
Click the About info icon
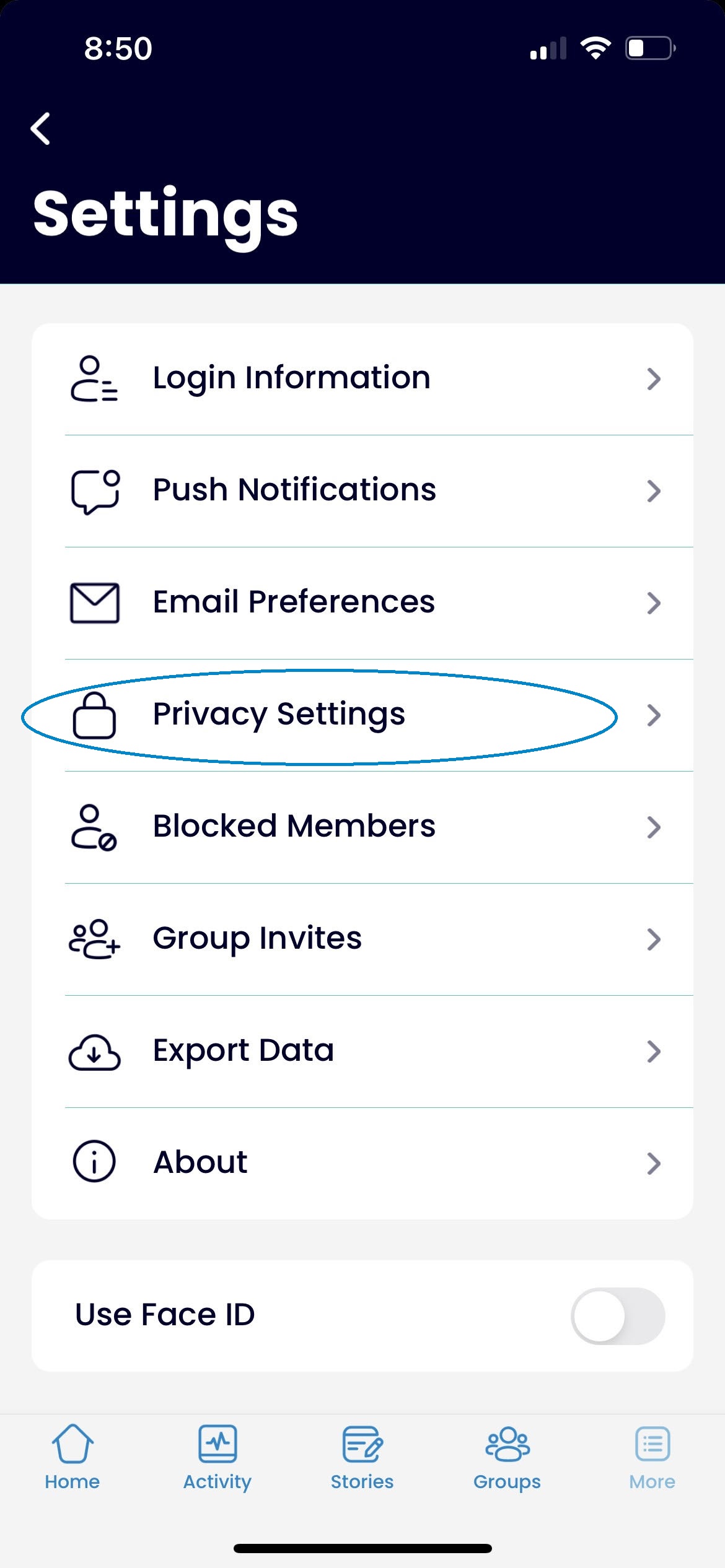click(x=94, y=1163)
